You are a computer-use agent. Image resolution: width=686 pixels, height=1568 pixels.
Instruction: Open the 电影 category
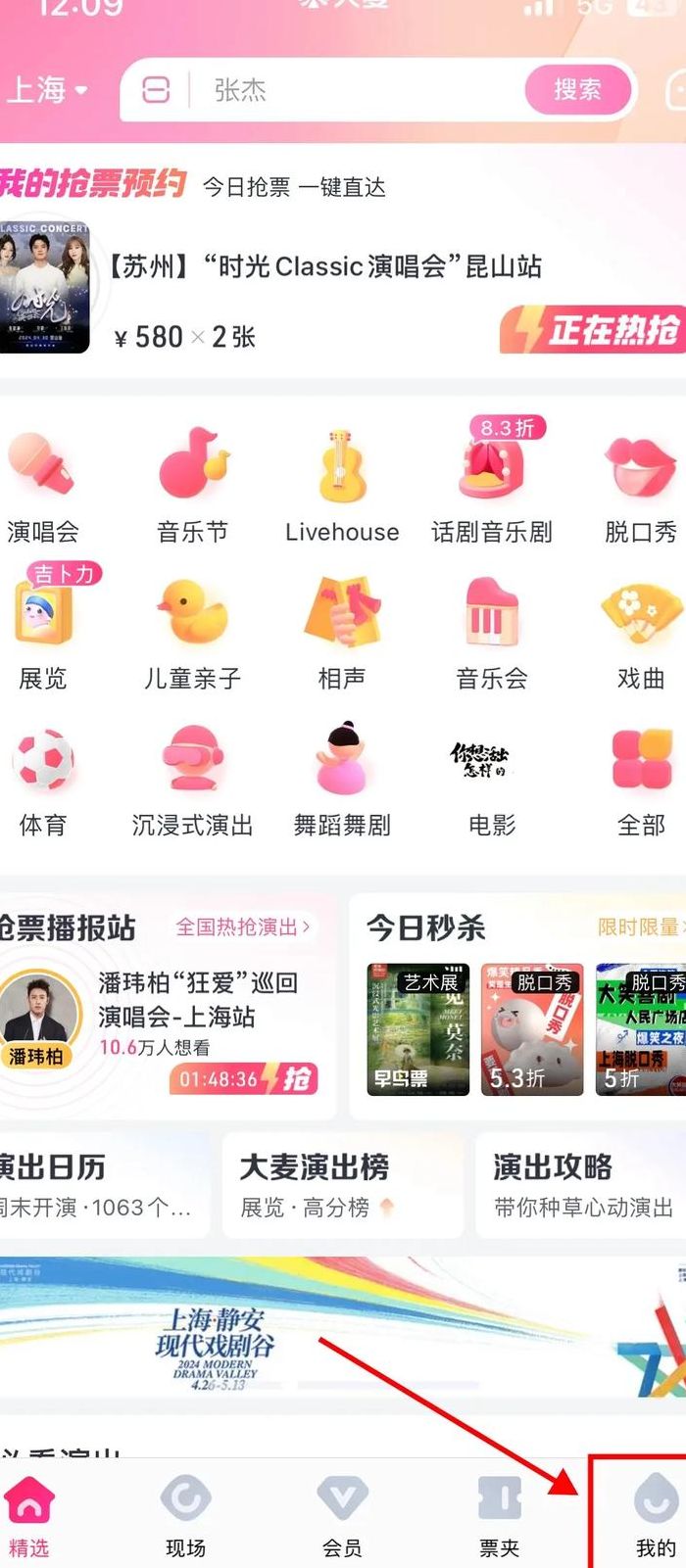pos(492,781)
